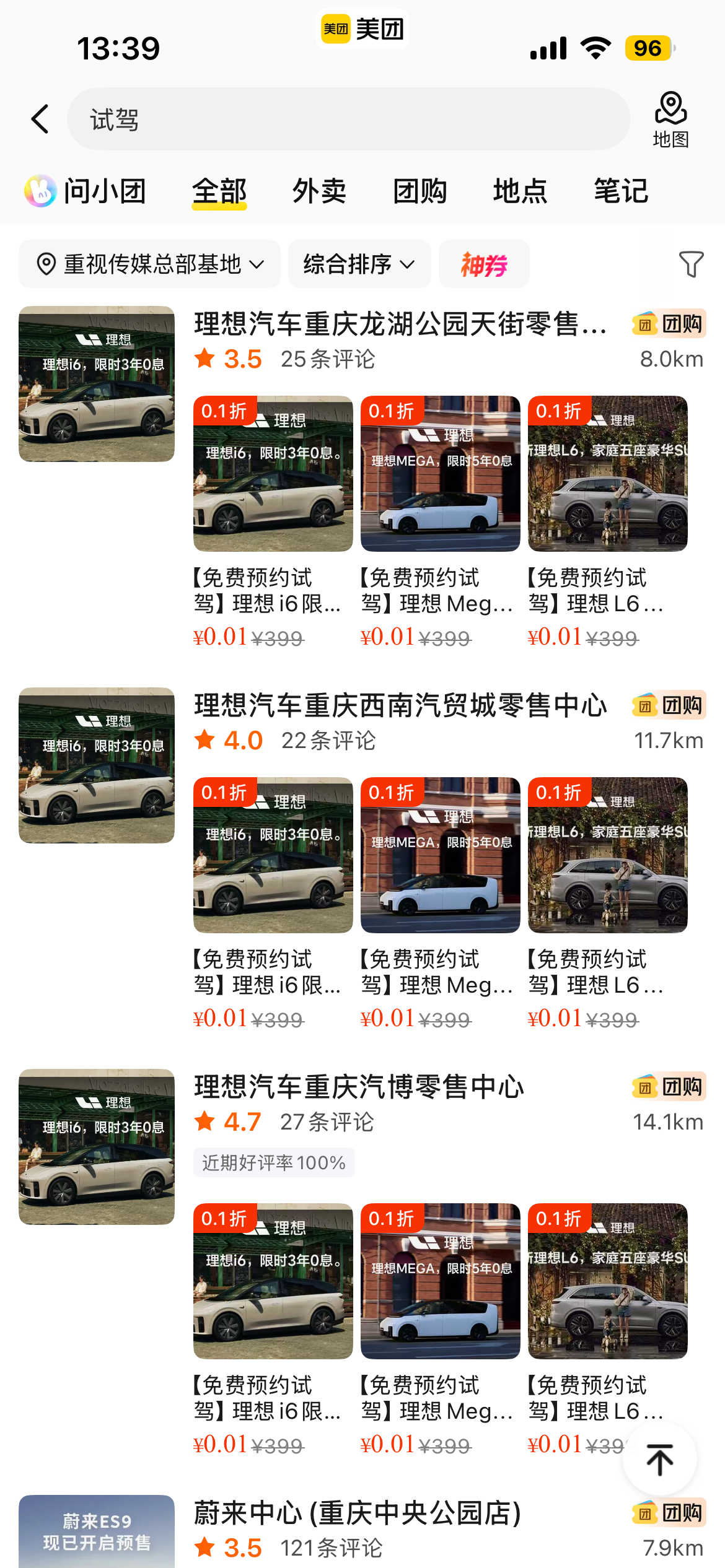Open the filter funnel icon
725x1568 pixels.
pyautogui.click(x=691, y=264)
